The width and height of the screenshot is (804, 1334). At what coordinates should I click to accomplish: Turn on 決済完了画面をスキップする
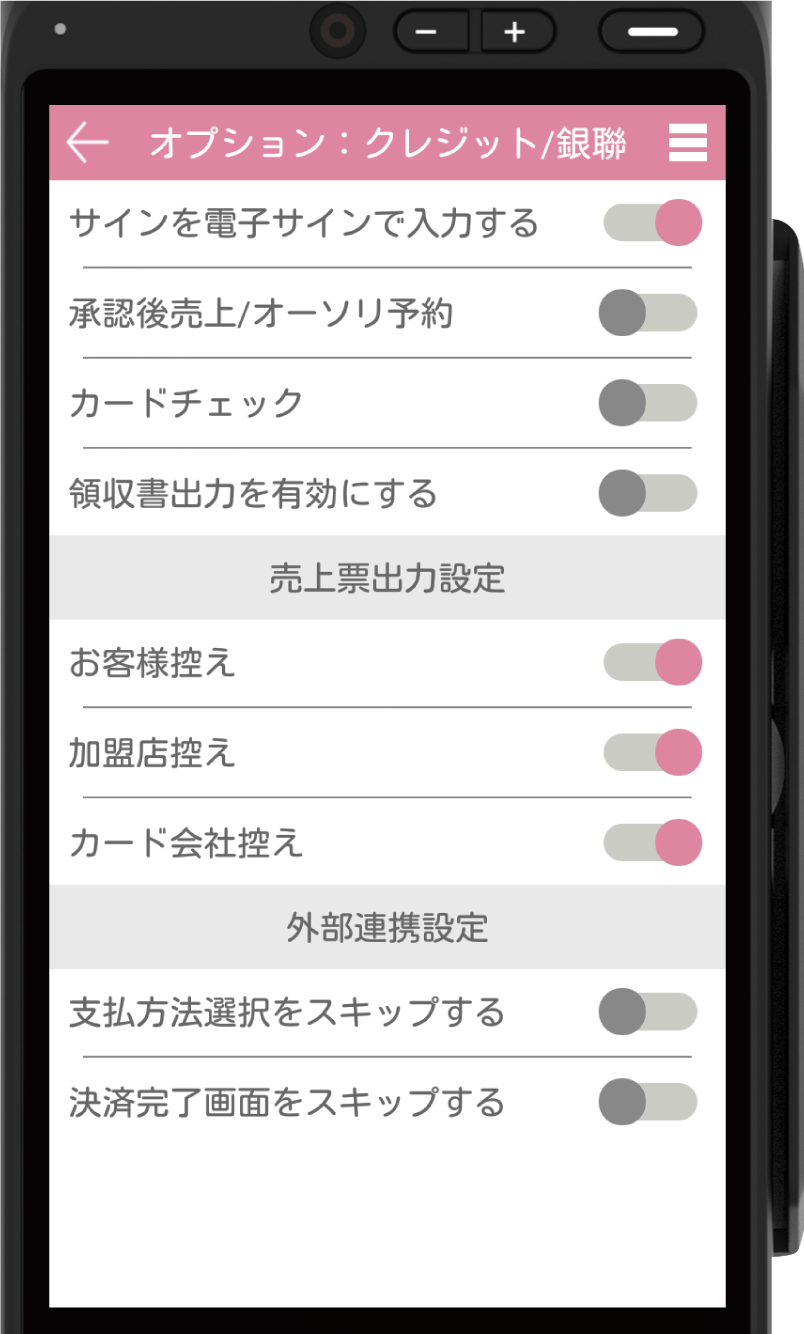[x=647, y=1102]
